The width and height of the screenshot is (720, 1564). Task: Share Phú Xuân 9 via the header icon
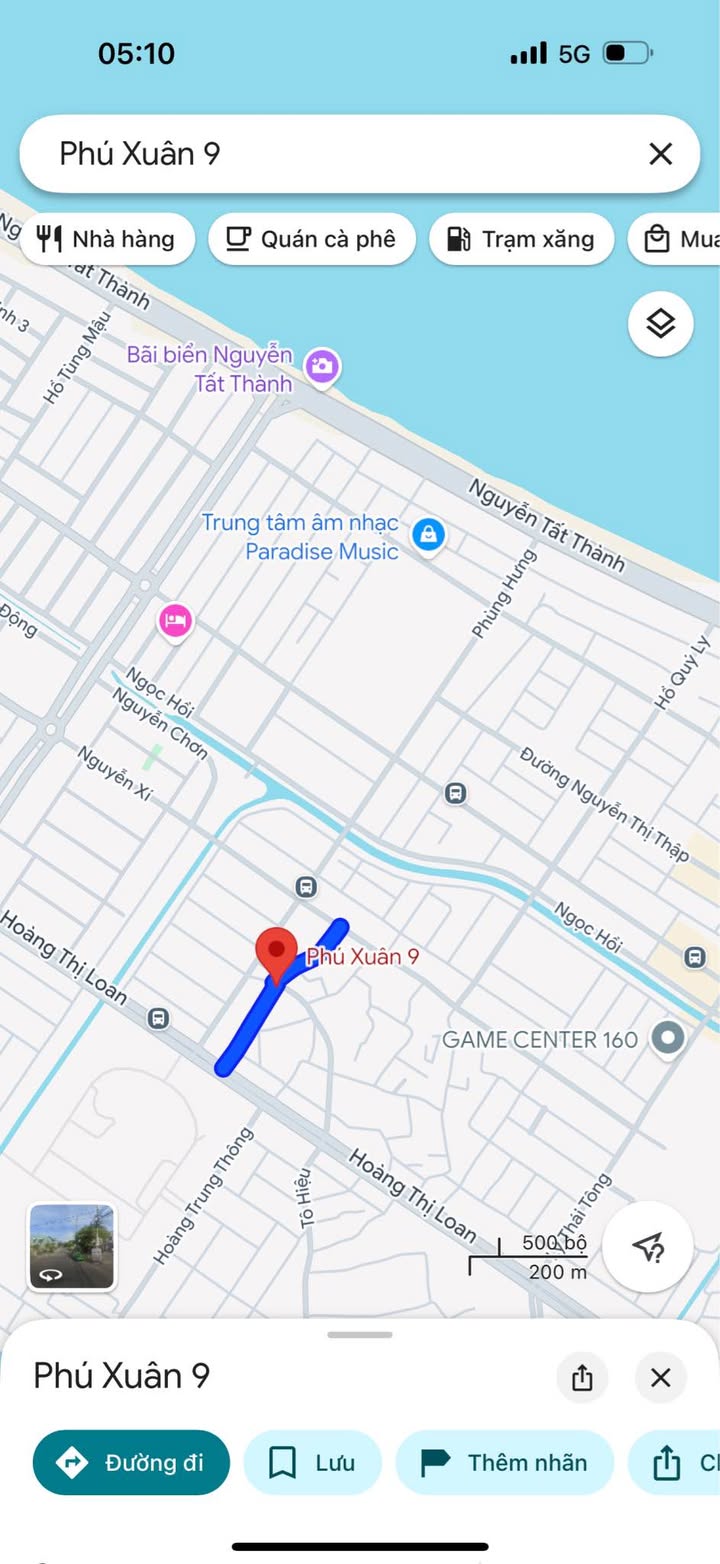coord(582,1378)
